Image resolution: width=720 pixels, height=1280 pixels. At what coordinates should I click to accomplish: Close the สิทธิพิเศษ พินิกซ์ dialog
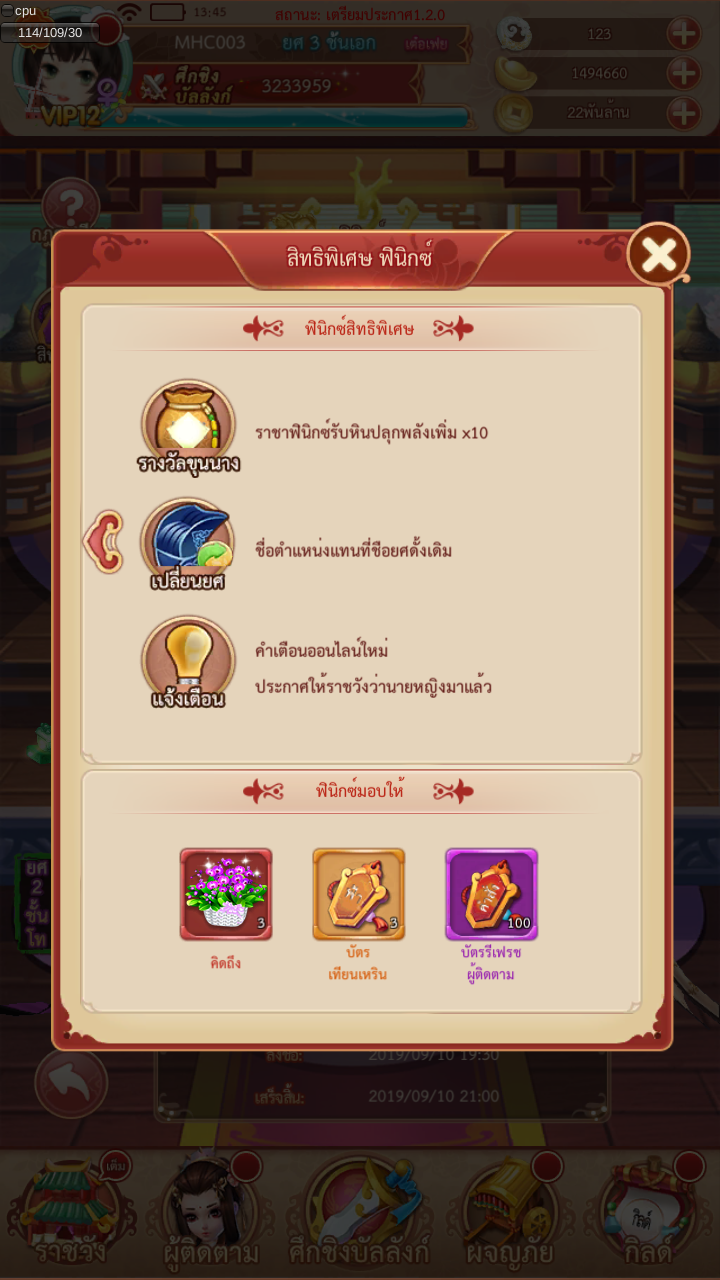658,255
